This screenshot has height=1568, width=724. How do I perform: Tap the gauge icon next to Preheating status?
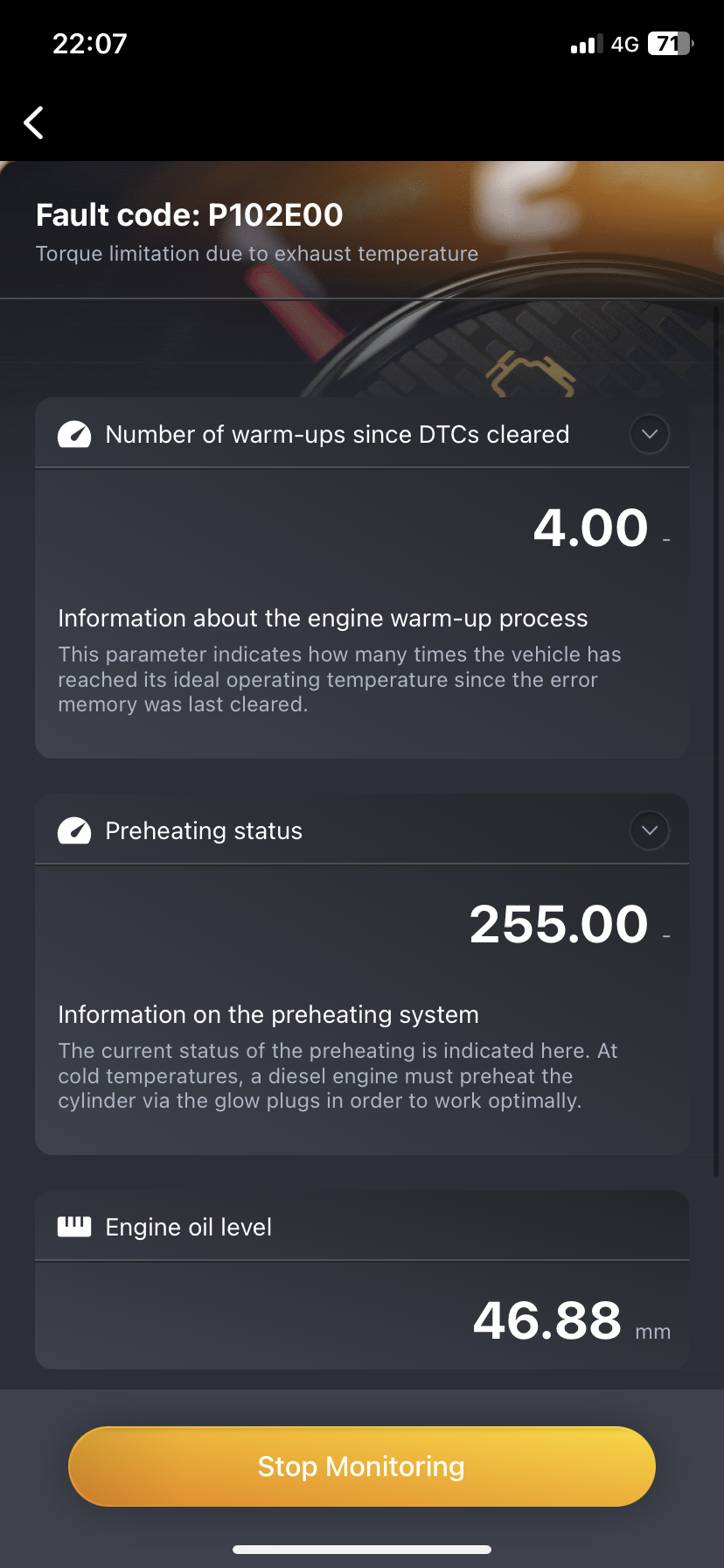click(x=75, y=830)
